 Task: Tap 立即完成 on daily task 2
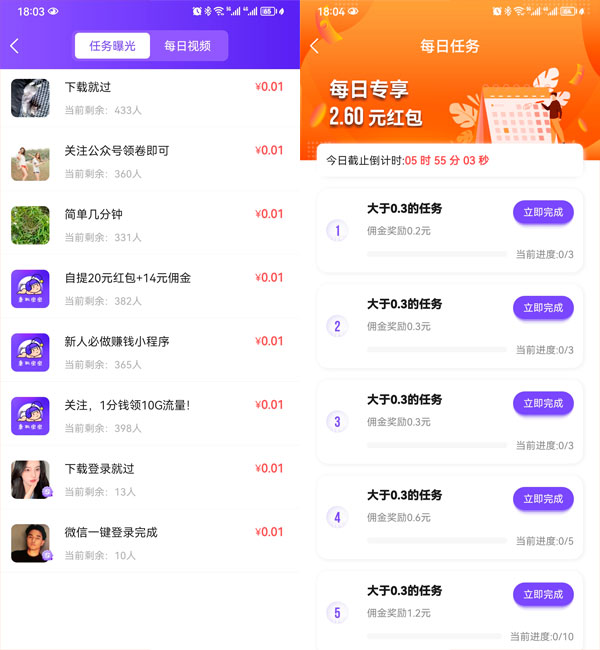tap(543, 308)
